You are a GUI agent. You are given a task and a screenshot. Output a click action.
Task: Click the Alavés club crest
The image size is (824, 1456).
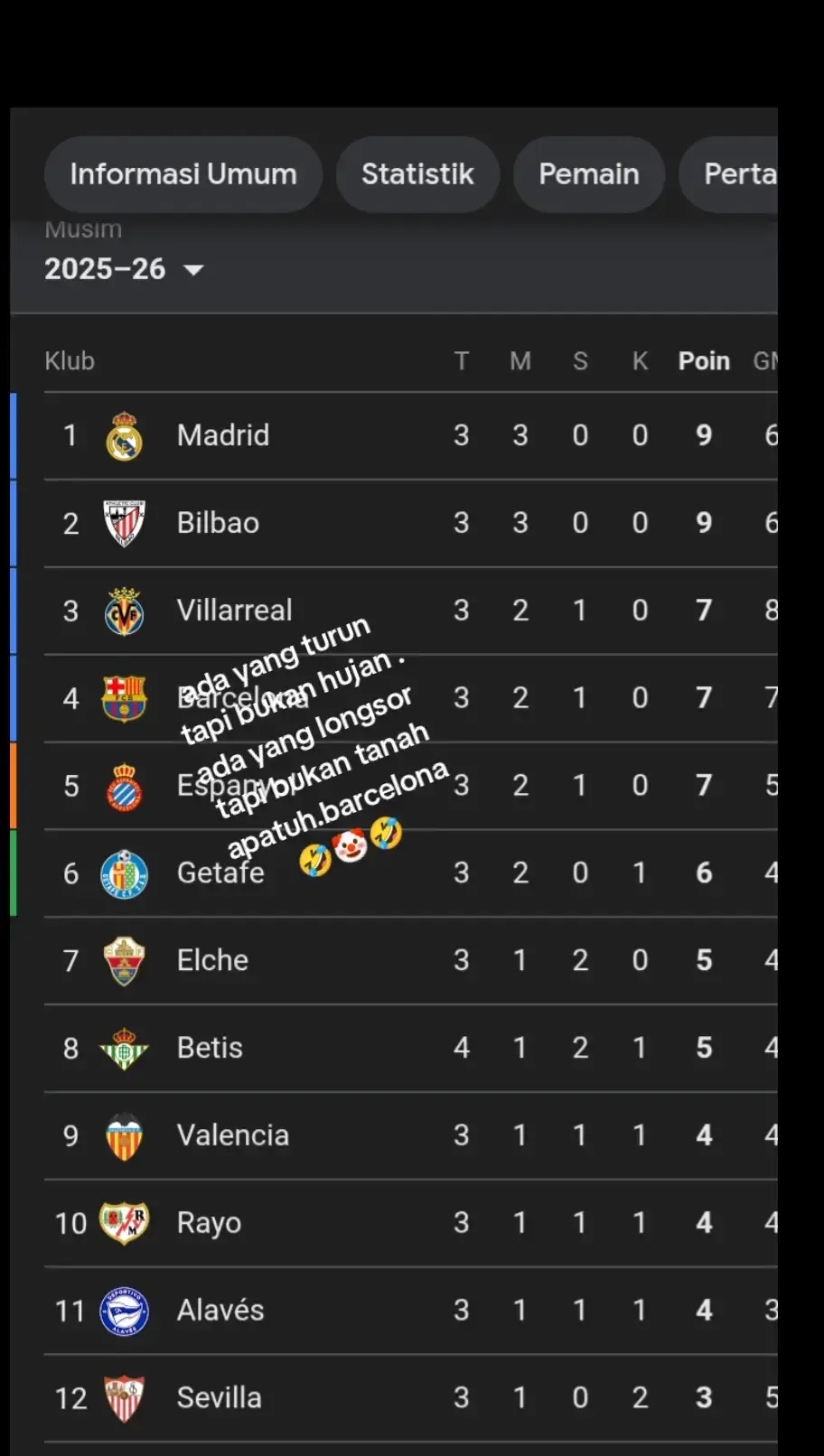[x=125, y=1310]
